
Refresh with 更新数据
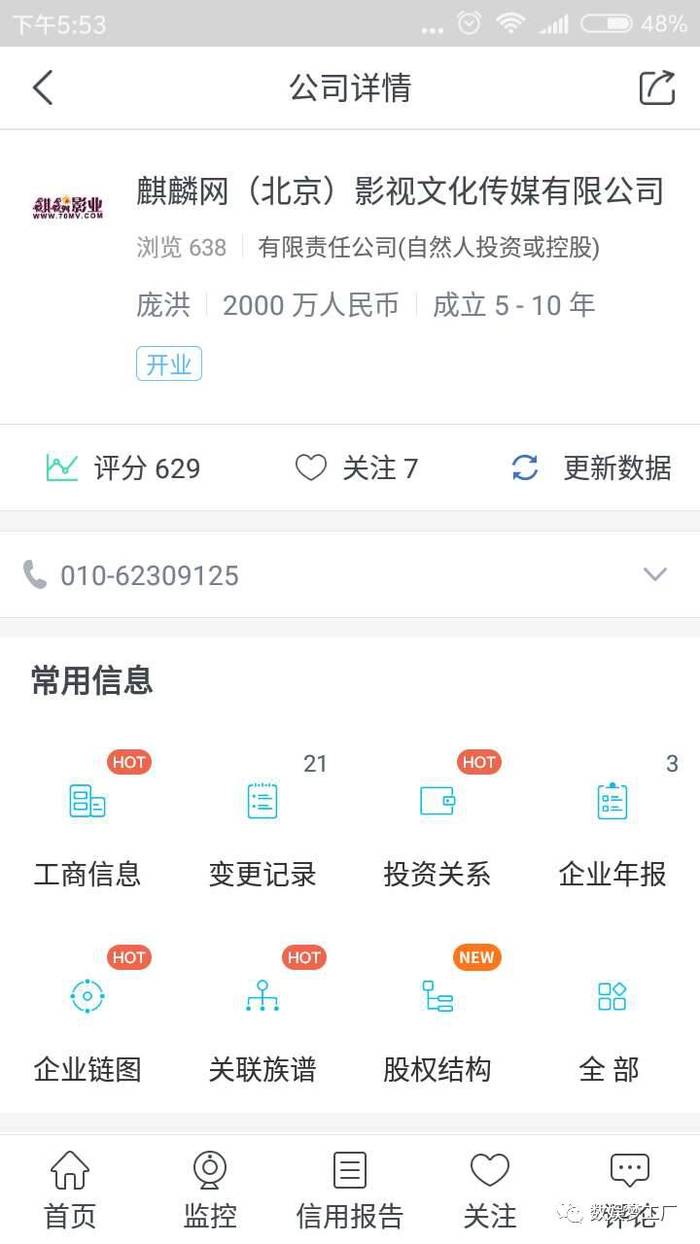pos(591,467)
